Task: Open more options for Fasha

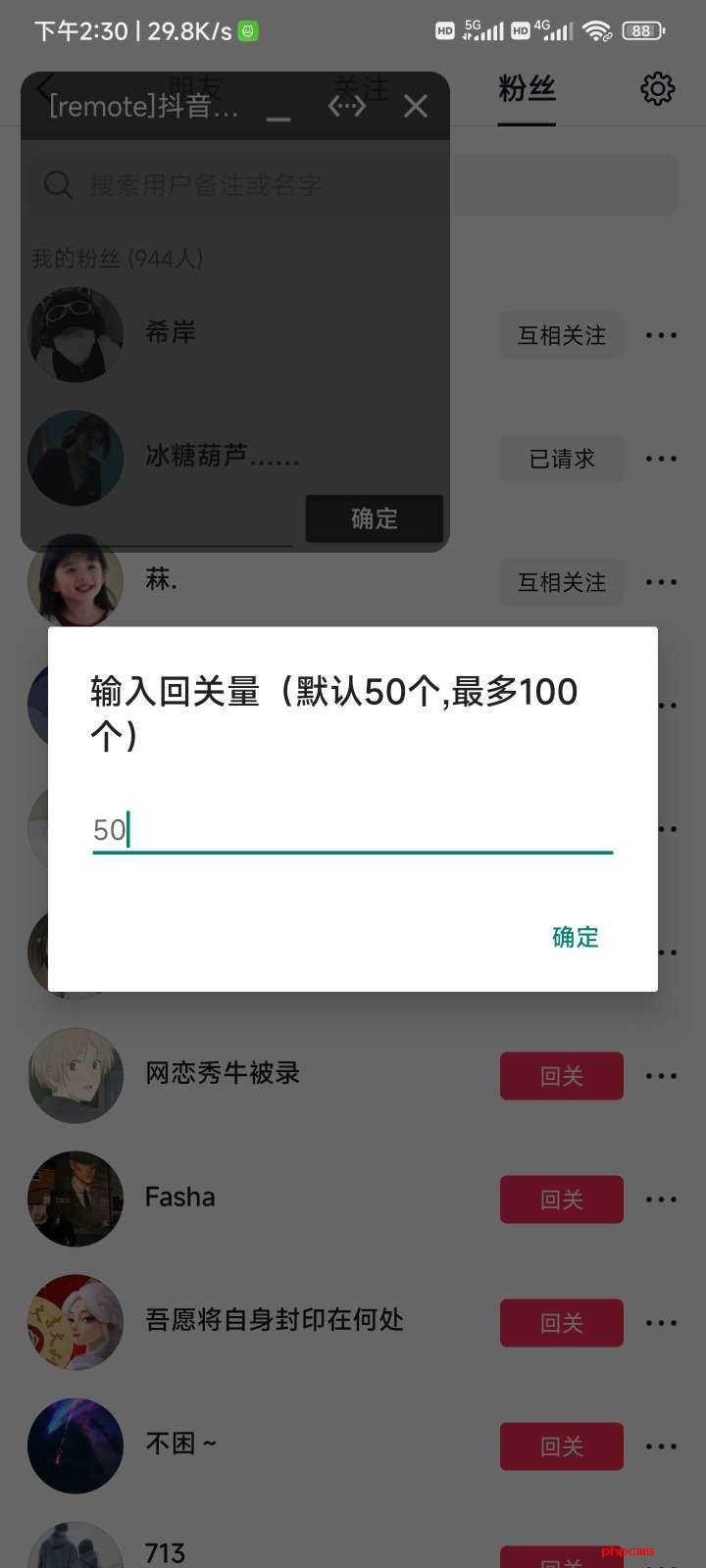Action: click(661, 1200)
